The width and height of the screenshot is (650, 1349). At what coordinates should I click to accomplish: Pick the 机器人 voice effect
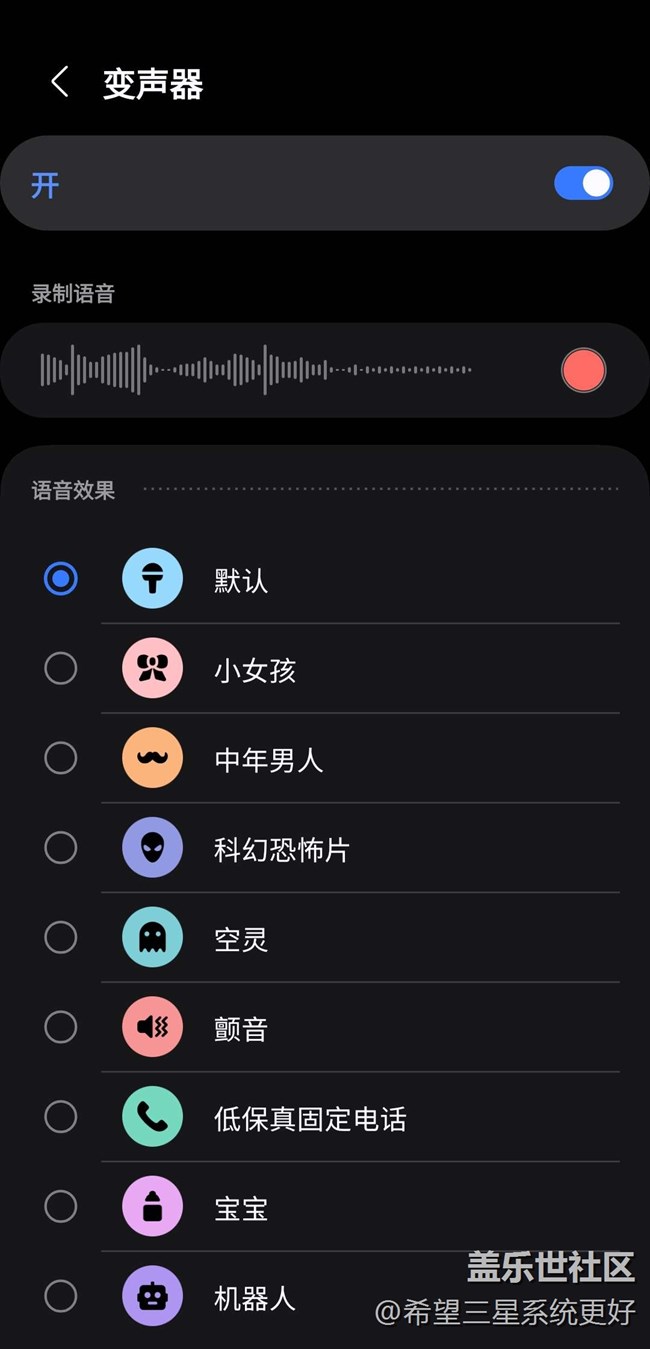click(61, 1296)
